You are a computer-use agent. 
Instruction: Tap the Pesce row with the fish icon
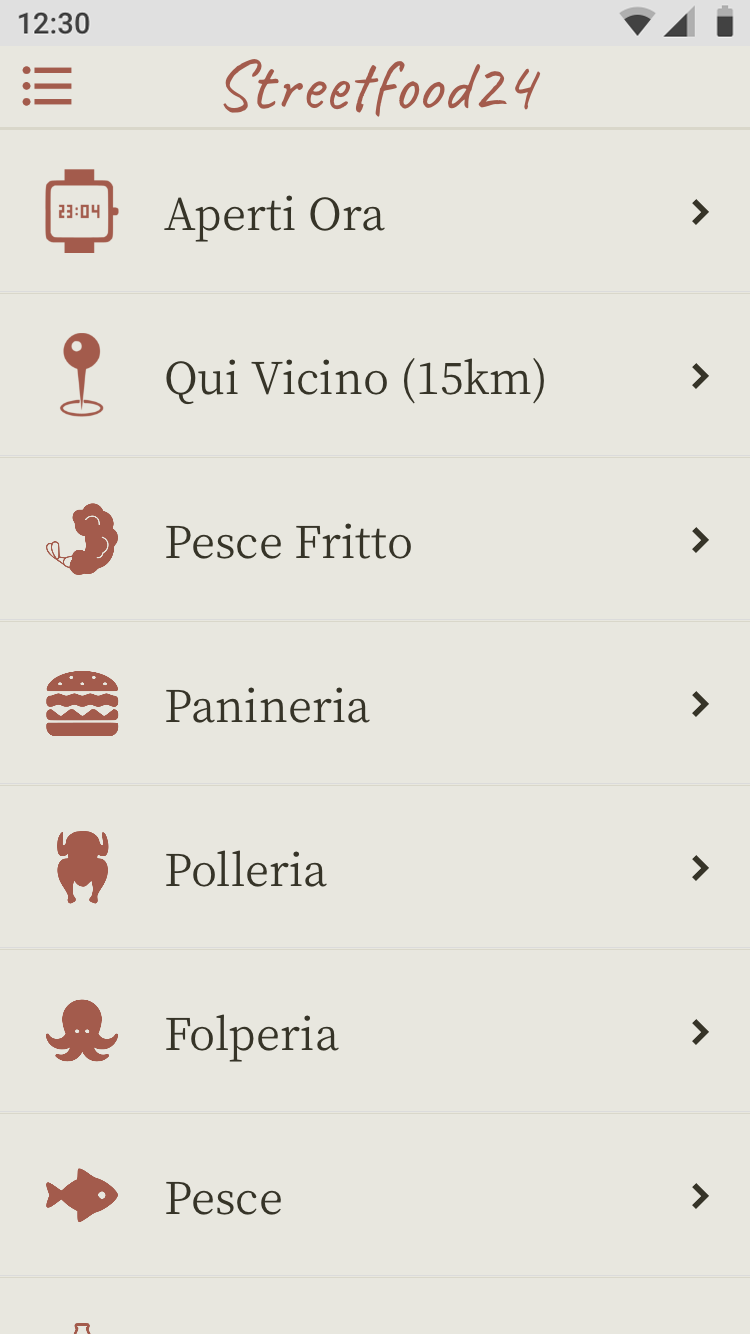375,1196
